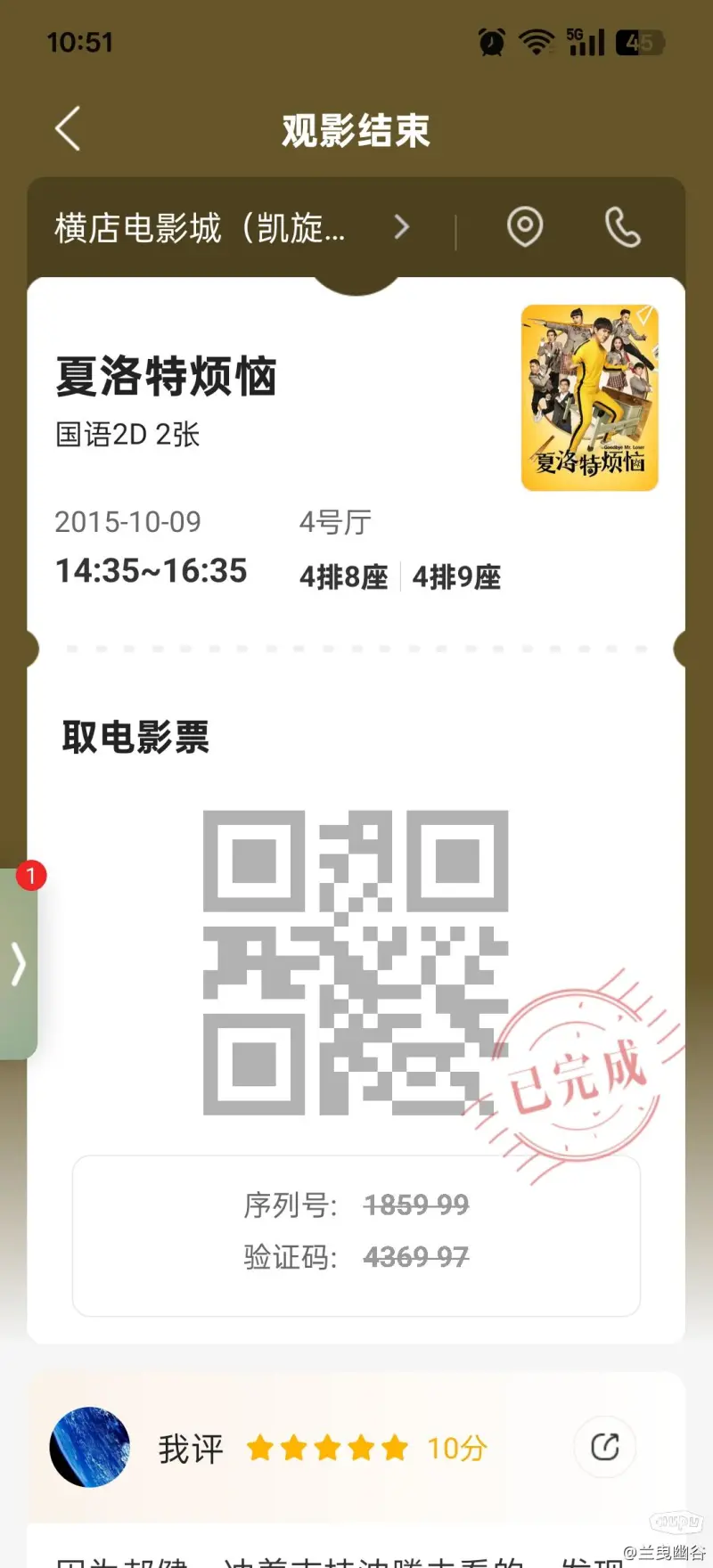Open the 夏洛特烦恼 movie poster

[x=589, y=397]
